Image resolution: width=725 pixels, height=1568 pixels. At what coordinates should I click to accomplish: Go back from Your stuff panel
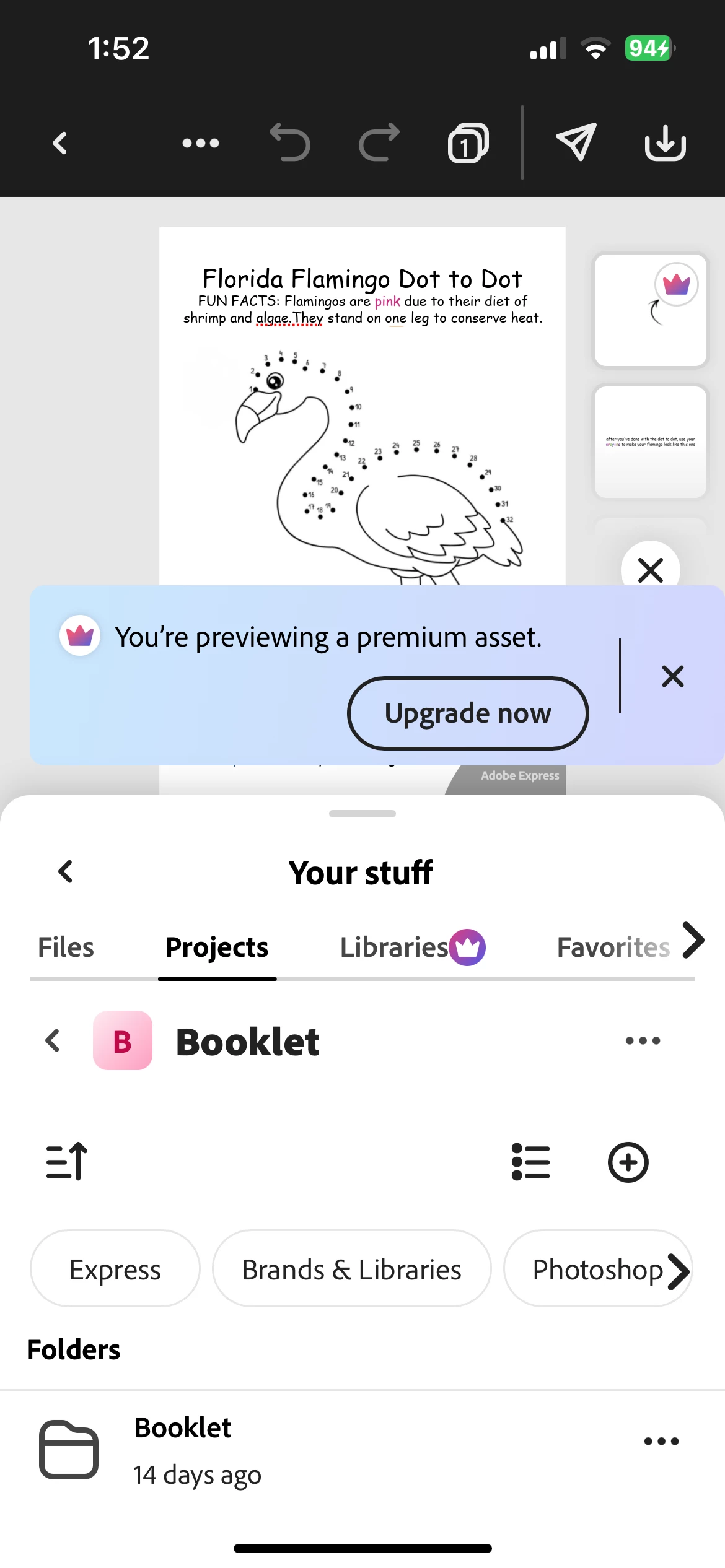tap(66, 872)
